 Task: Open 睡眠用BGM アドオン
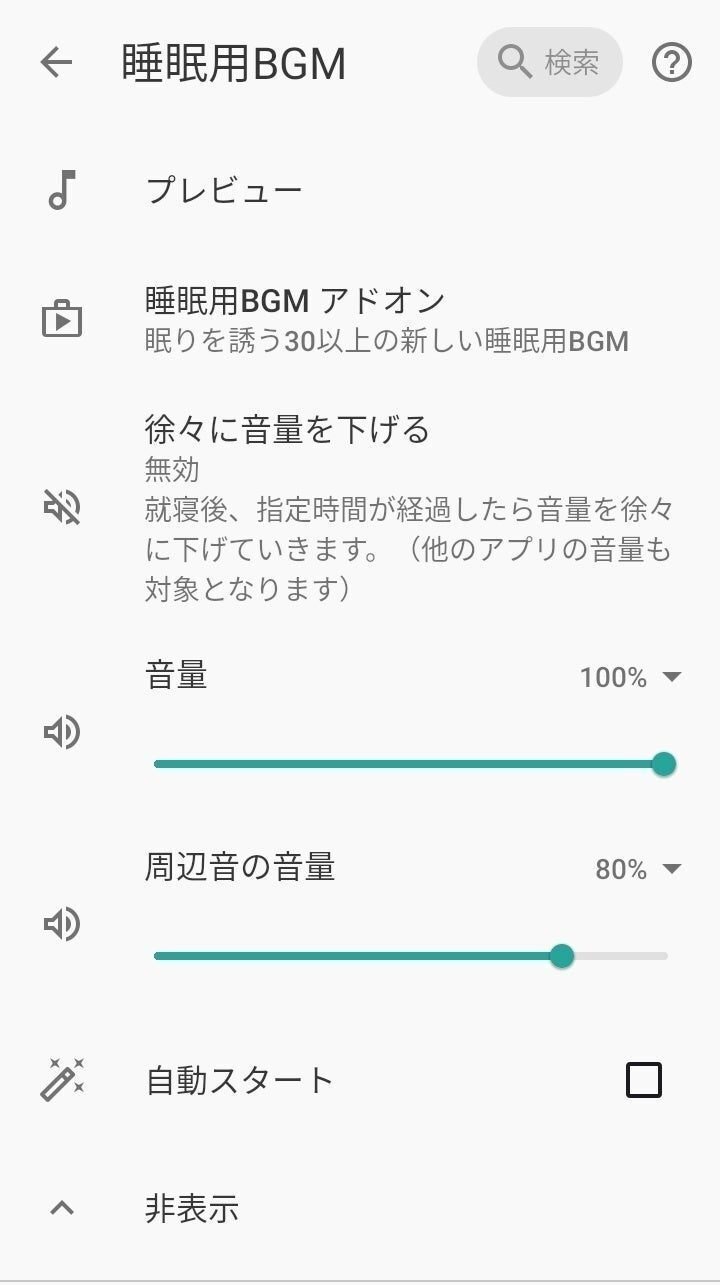(360, 320)
